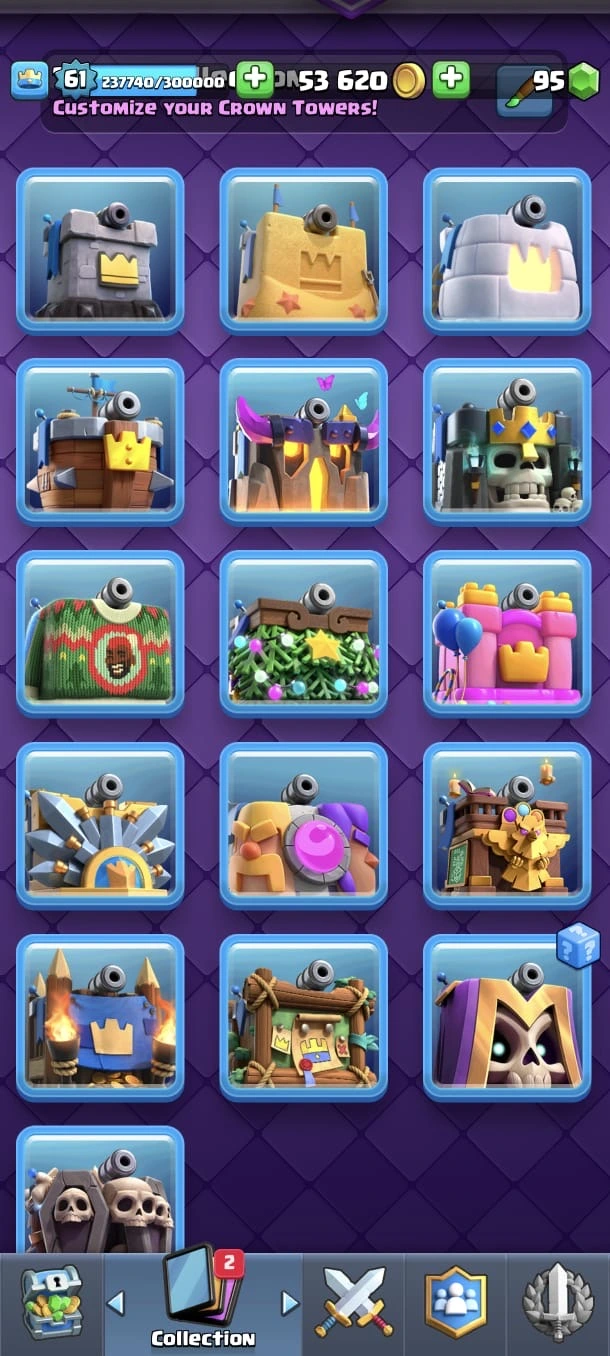The image size is (610, 1356).
Task: Open the shop chest tab
Action: pos(50,1301)
